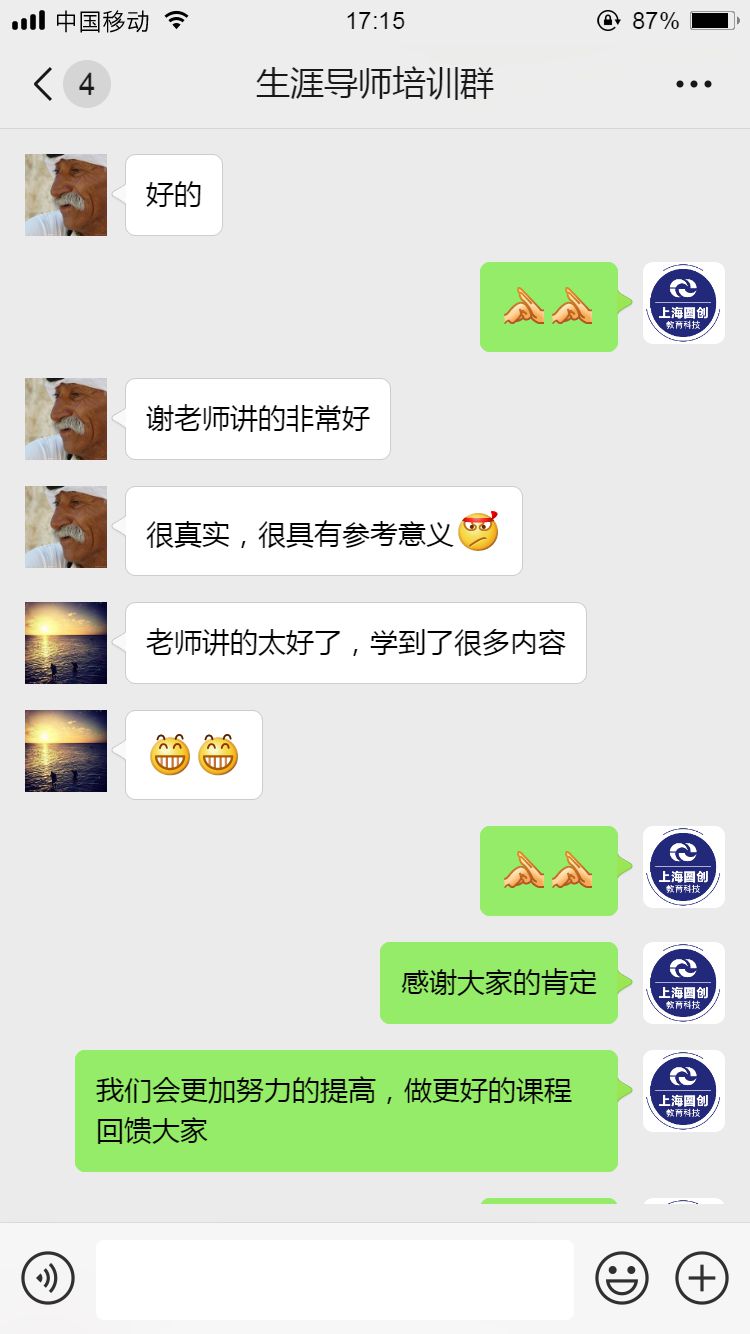The height and width of the screenshot is (1334, 750).
Task: Open sunset avatar beside "老师讲的太好了" message
Action: point(66,643)
